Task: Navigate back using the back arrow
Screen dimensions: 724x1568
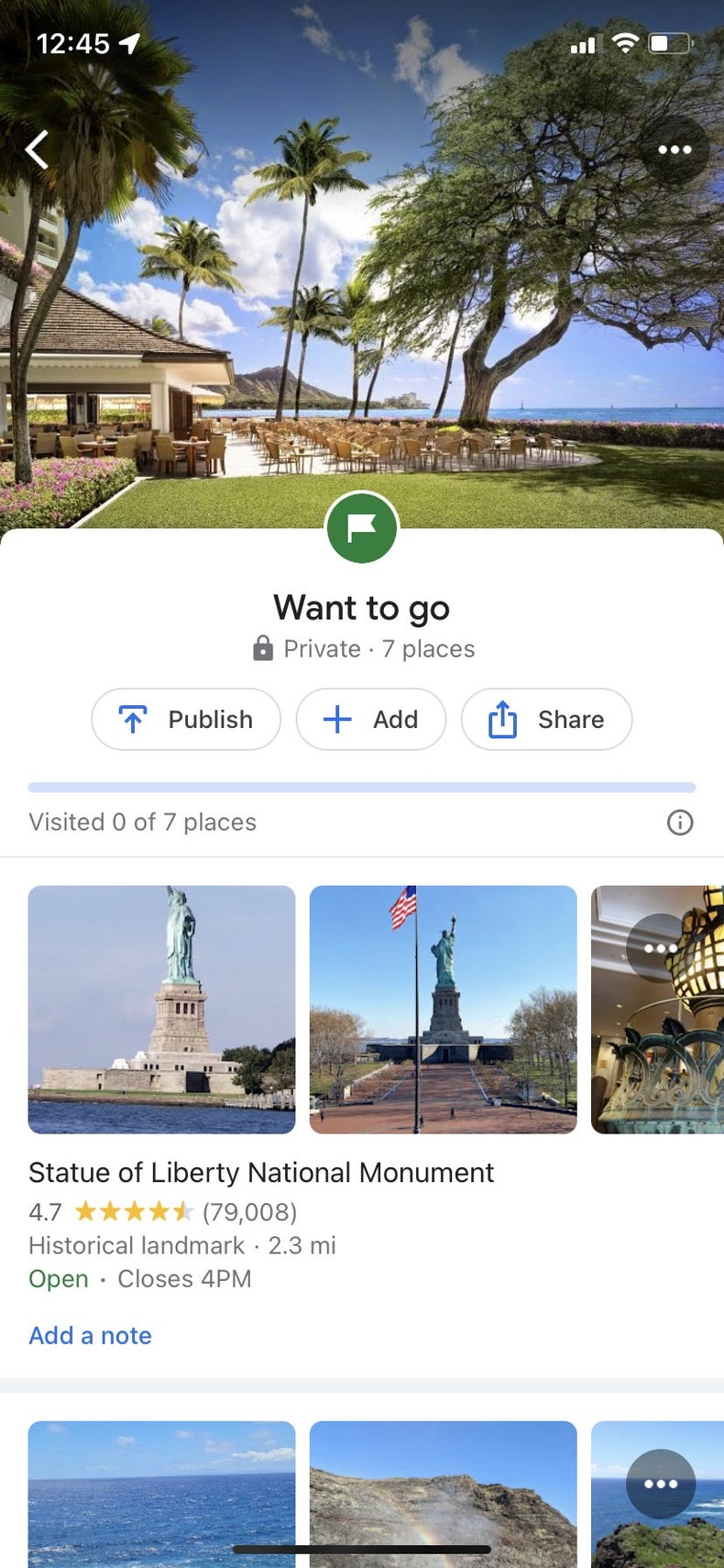Action: point(37,149)
